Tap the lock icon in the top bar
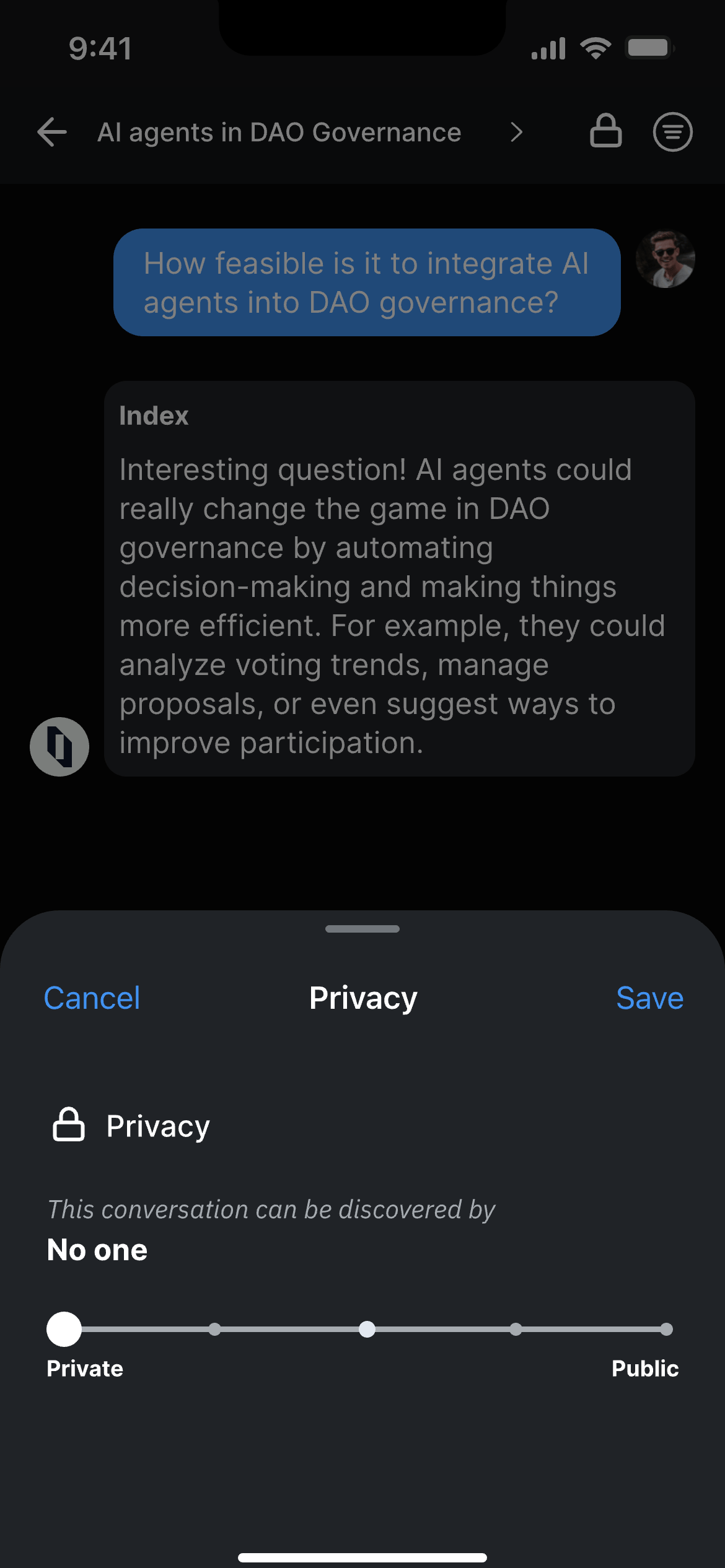 (605, 131)
